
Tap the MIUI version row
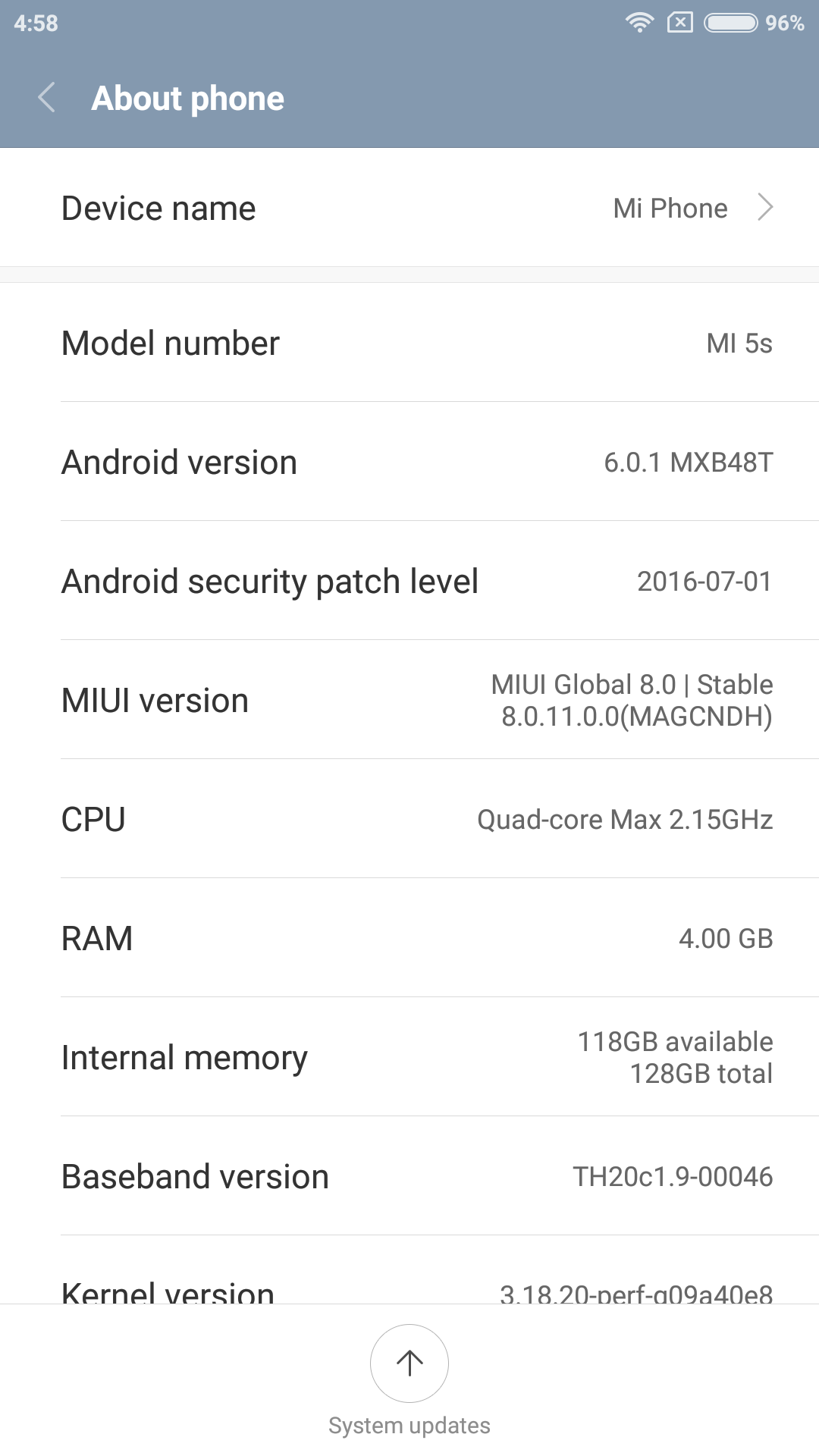tap(409, 700)
